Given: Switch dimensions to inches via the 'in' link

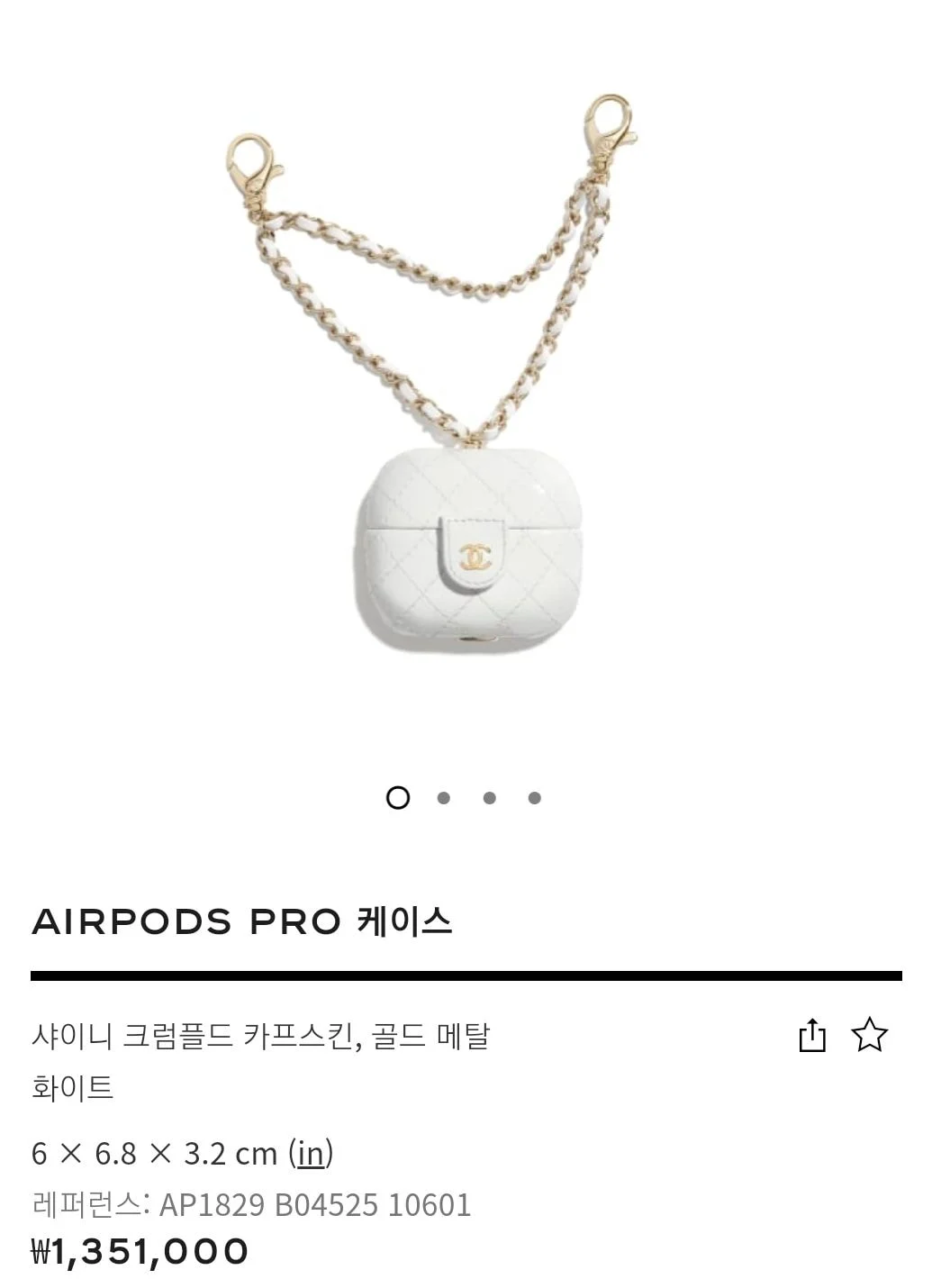Looking at the screenshot, I should point(311,1153).
